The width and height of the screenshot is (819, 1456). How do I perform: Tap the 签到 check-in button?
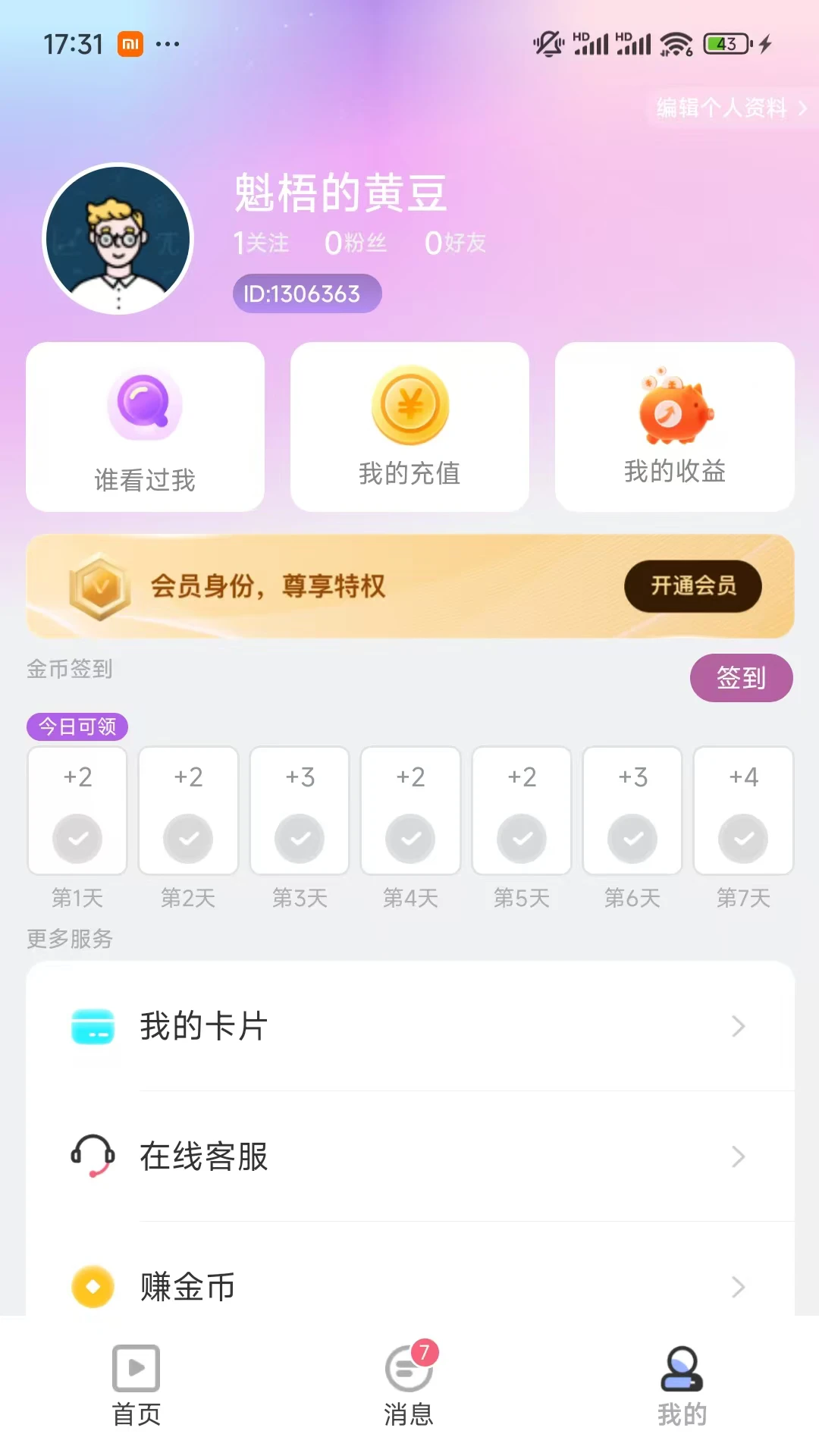[741, 677]
